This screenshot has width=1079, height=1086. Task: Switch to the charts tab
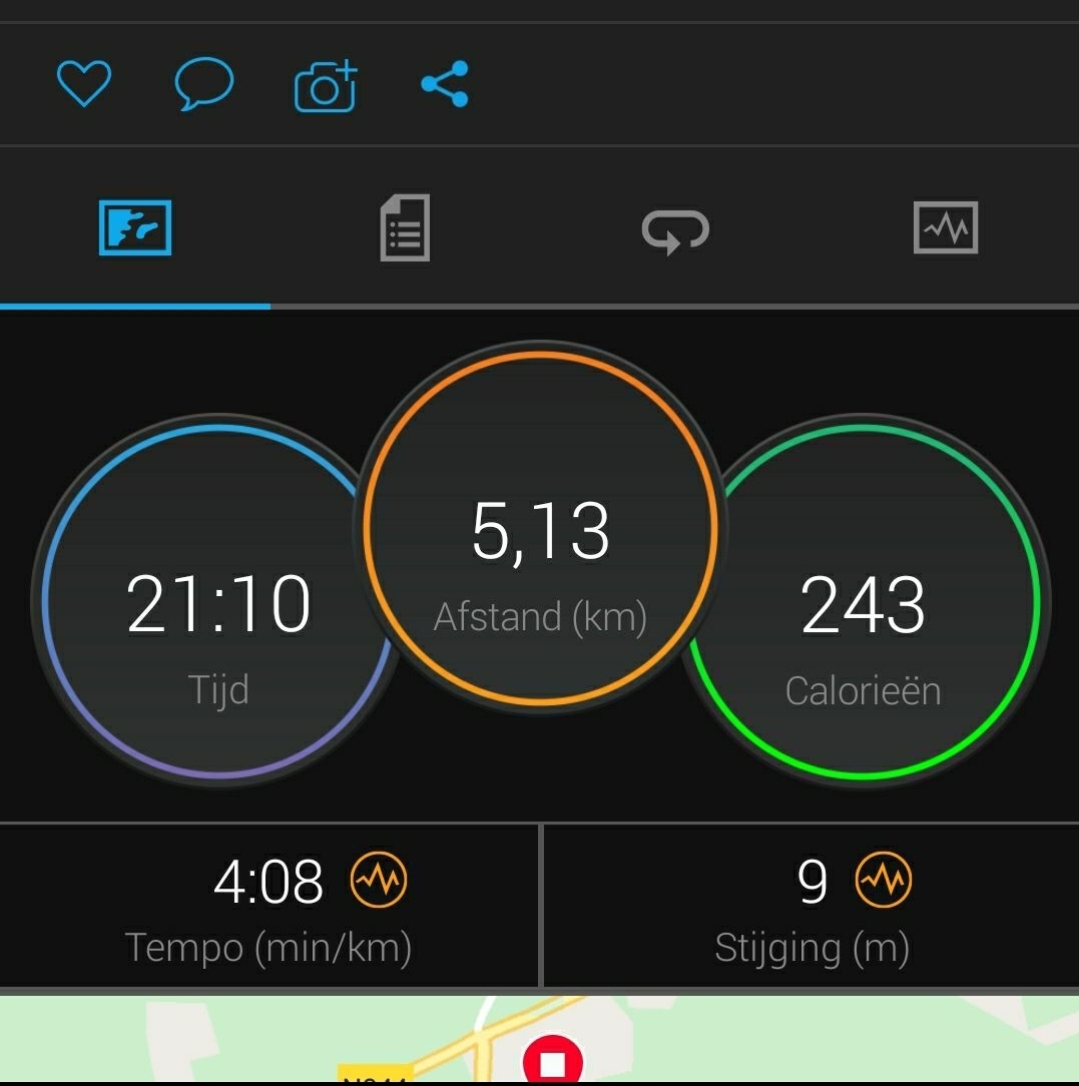tap(945, 228)
